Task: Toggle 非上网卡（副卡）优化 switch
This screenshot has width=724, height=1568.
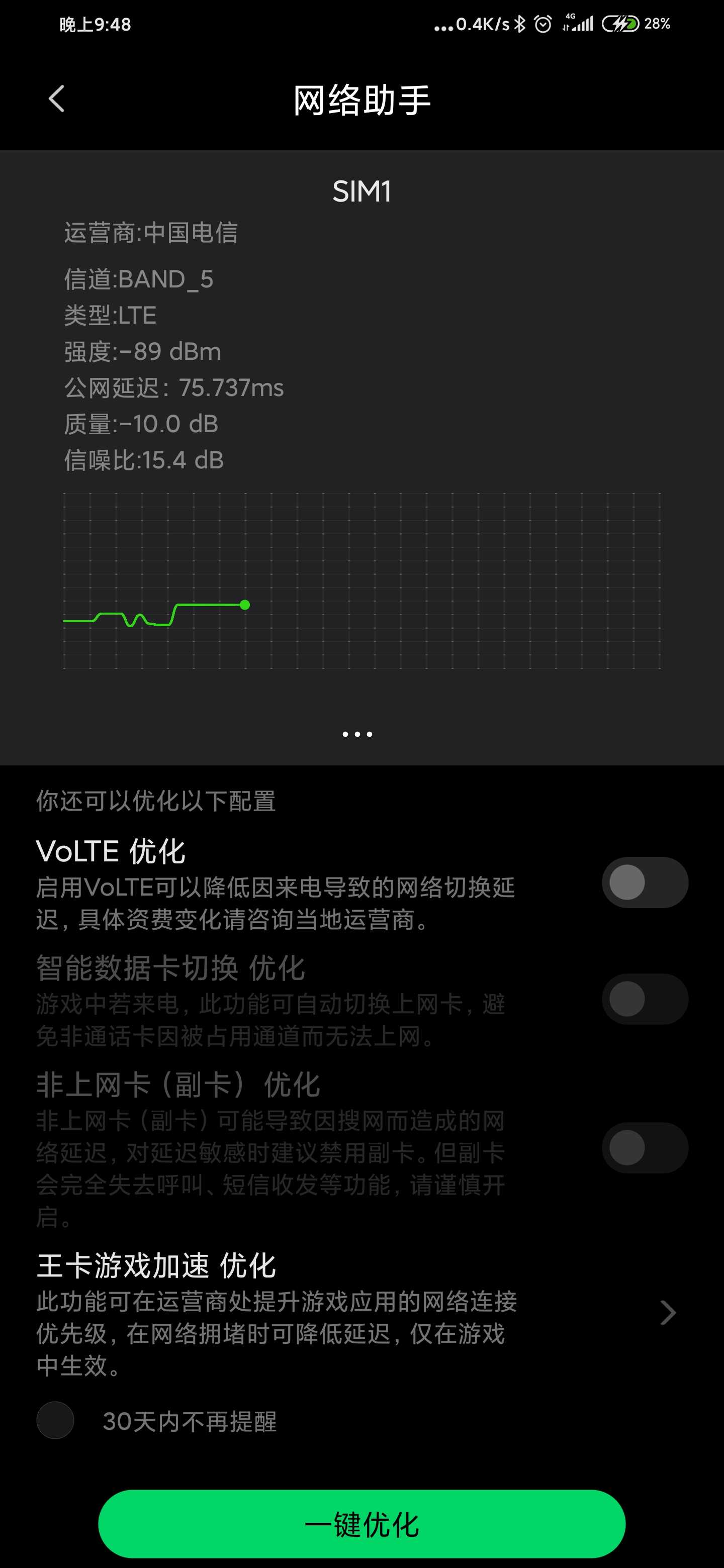Action: click(x=644, y=1147)
